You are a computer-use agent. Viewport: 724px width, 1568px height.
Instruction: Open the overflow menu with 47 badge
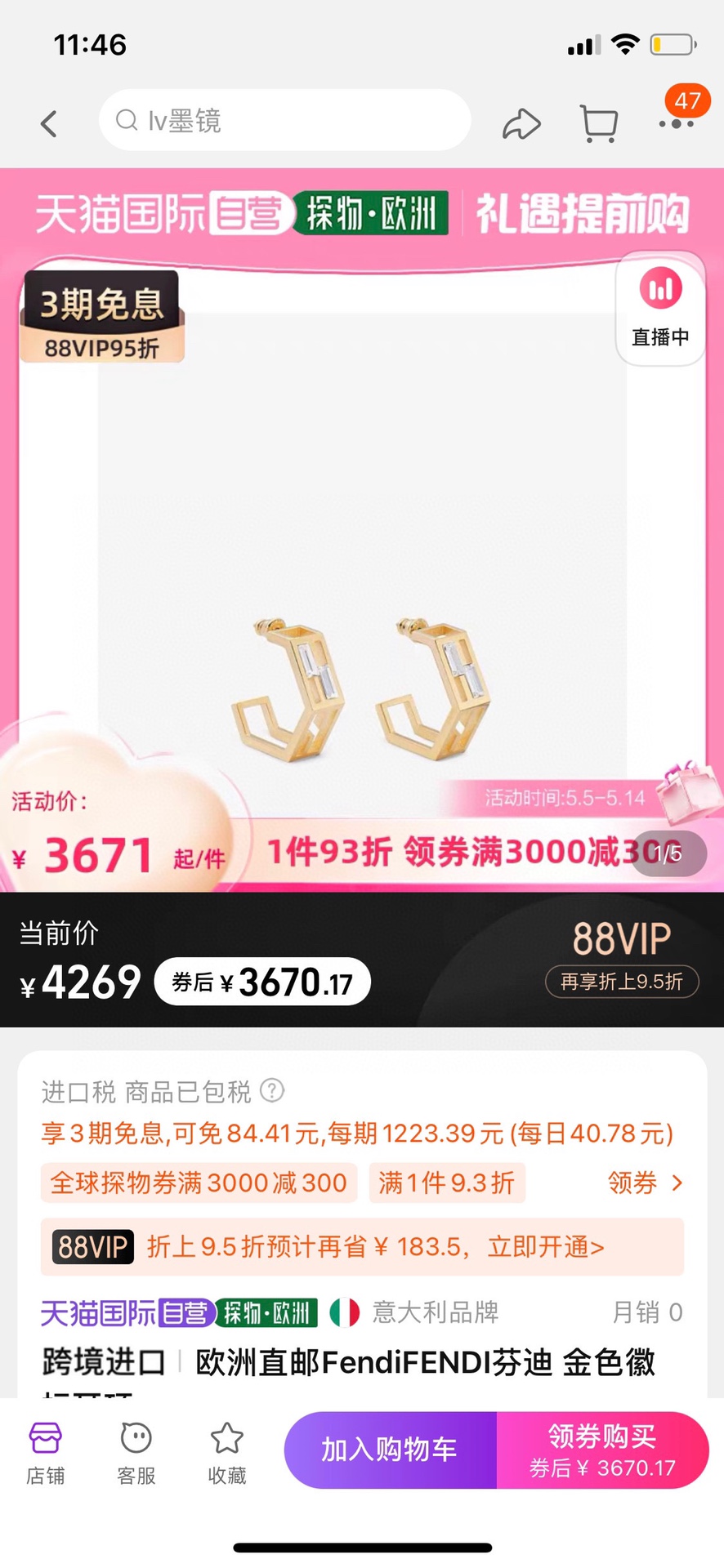[x=677, y=123]
